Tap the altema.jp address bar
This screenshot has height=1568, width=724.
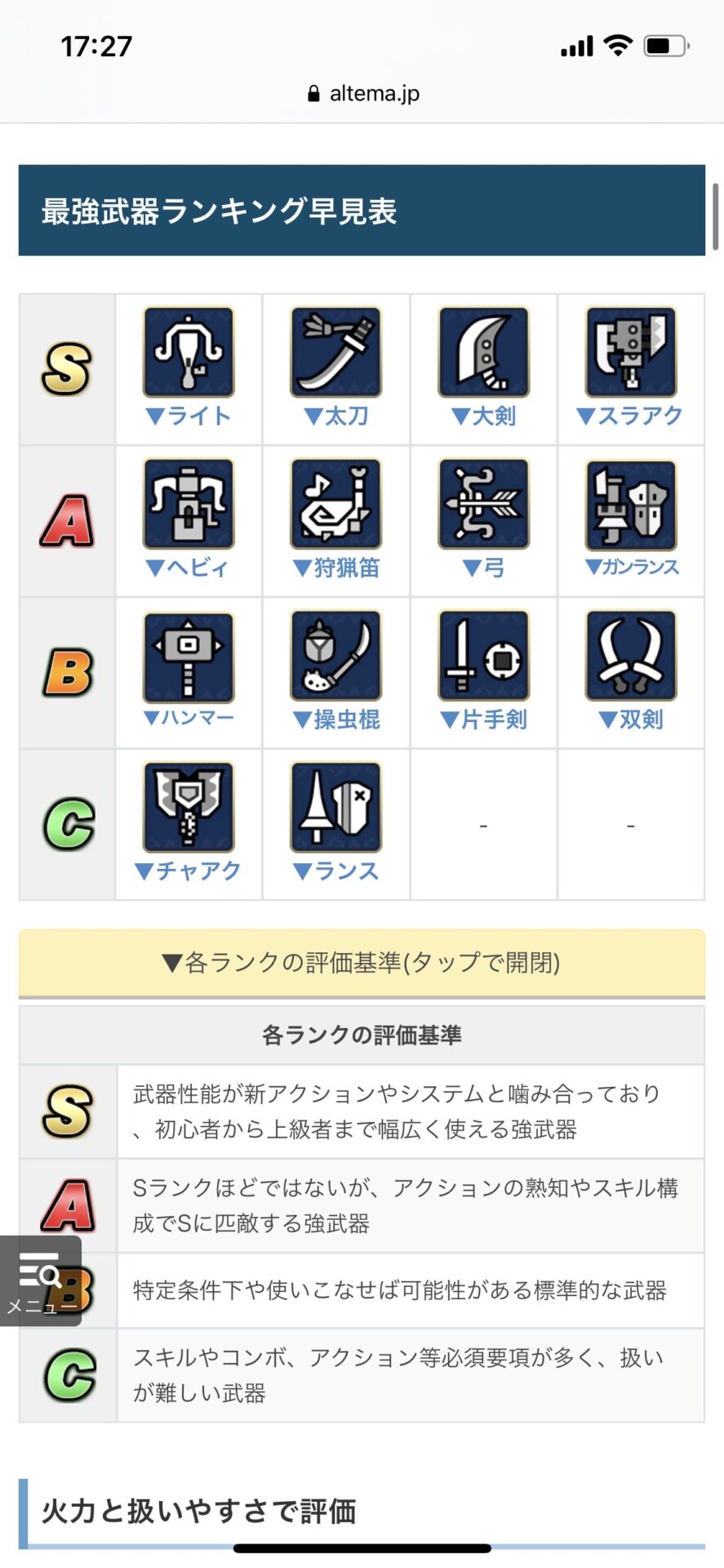coord(362,94)
